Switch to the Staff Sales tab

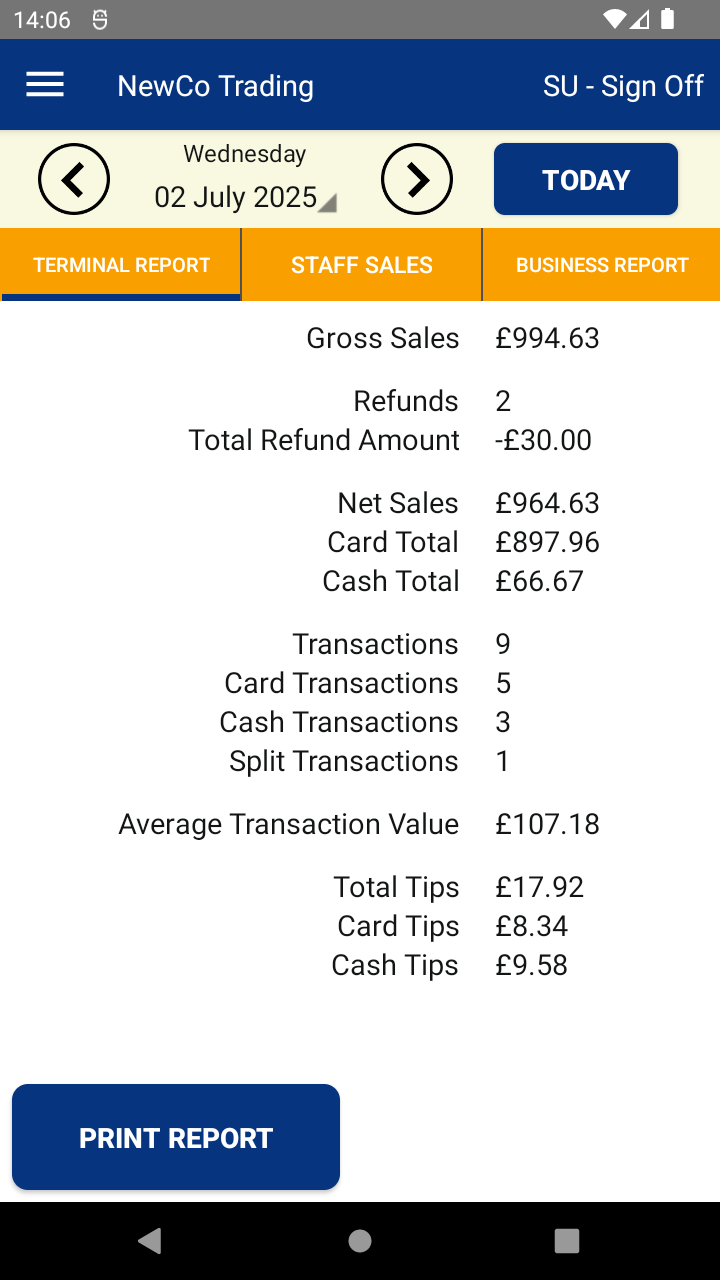pos(362,265)
